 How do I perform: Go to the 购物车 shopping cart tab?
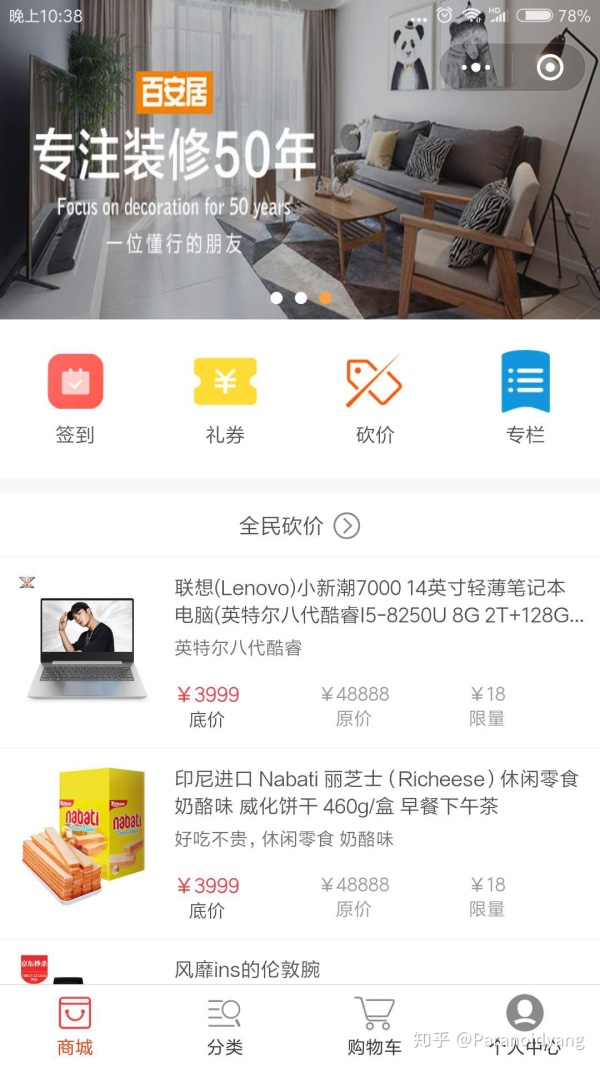click(x=374, y=1026)
